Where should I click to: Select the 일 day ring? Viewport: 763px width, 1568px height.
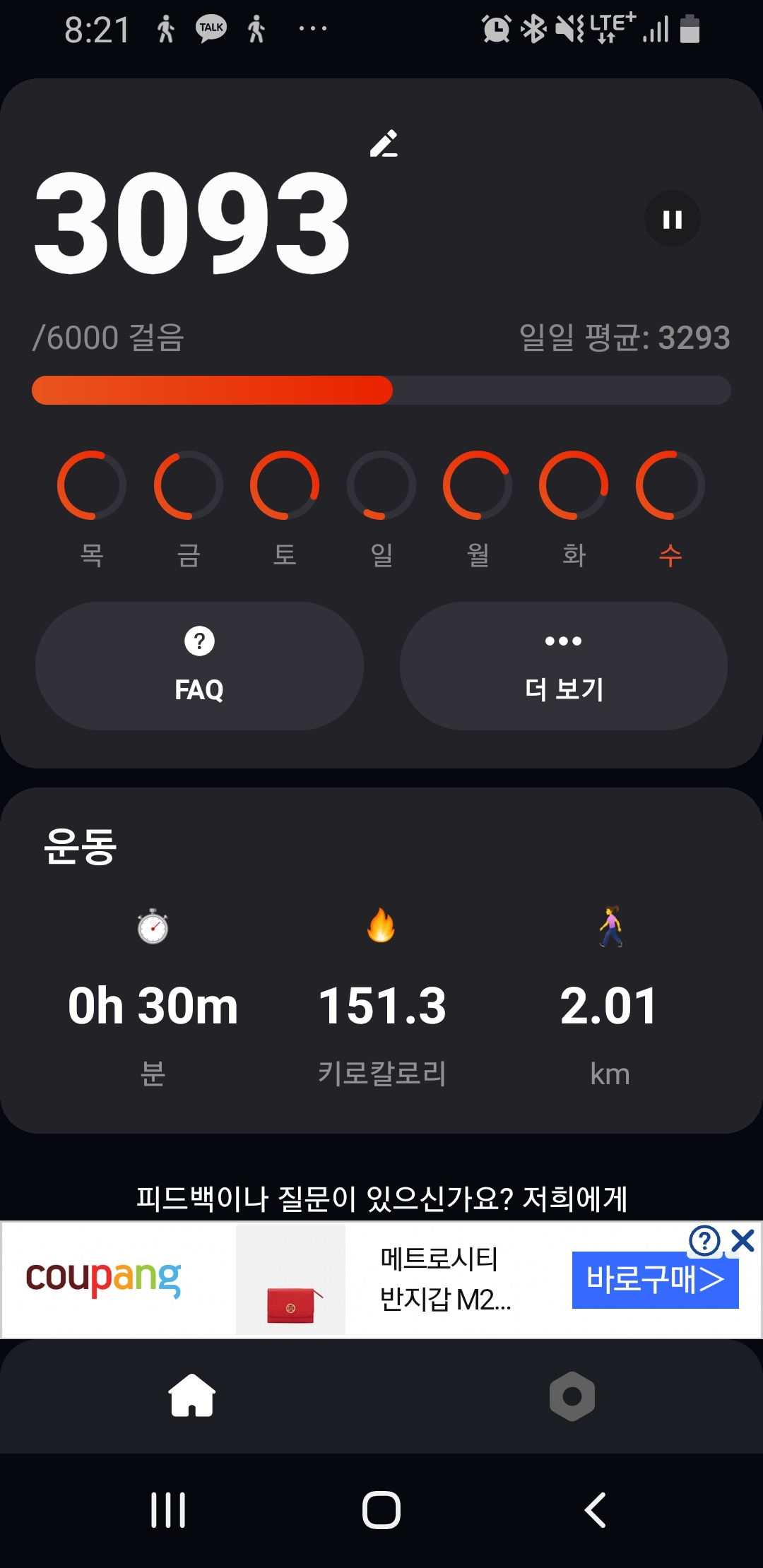381,485
